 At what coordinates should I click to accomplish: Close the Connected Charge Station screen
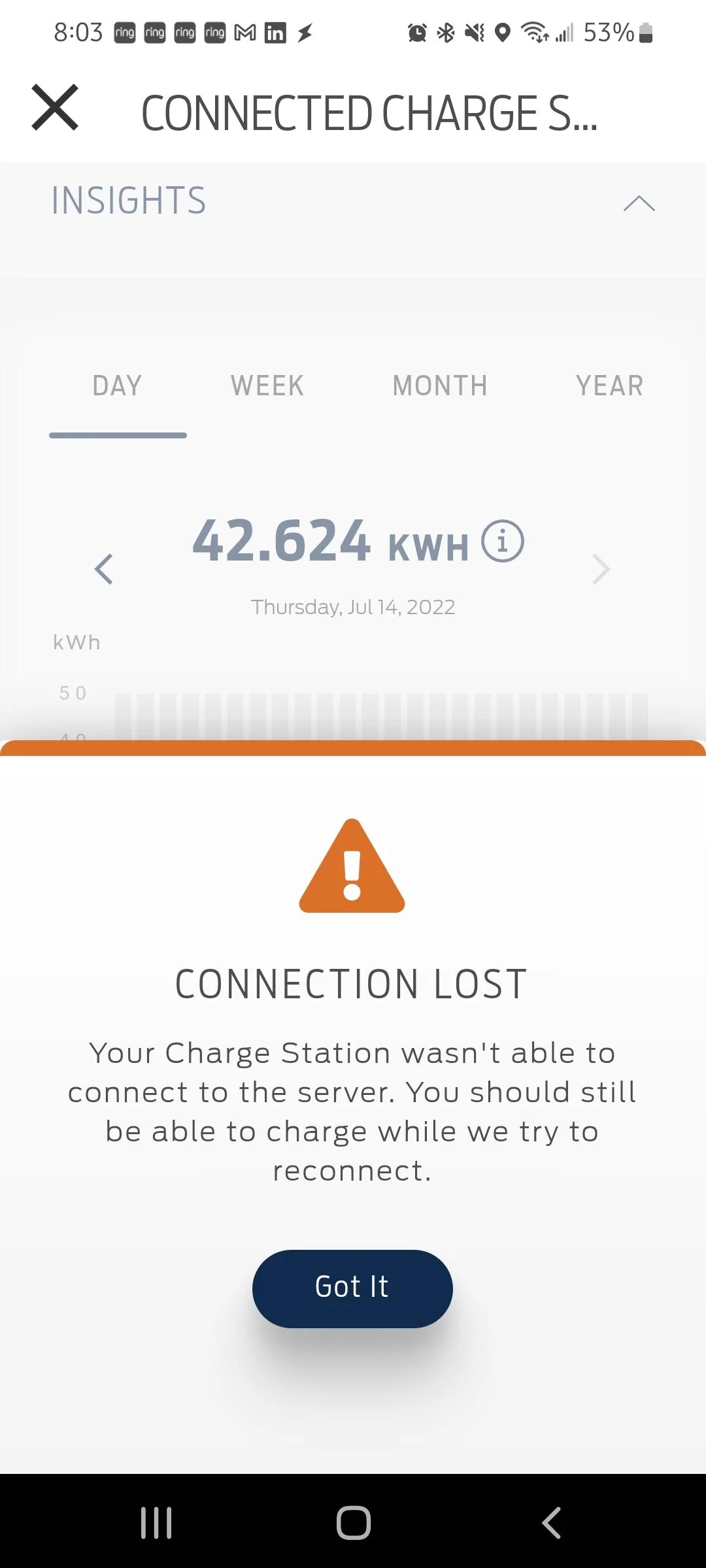(x=55, y=108)
